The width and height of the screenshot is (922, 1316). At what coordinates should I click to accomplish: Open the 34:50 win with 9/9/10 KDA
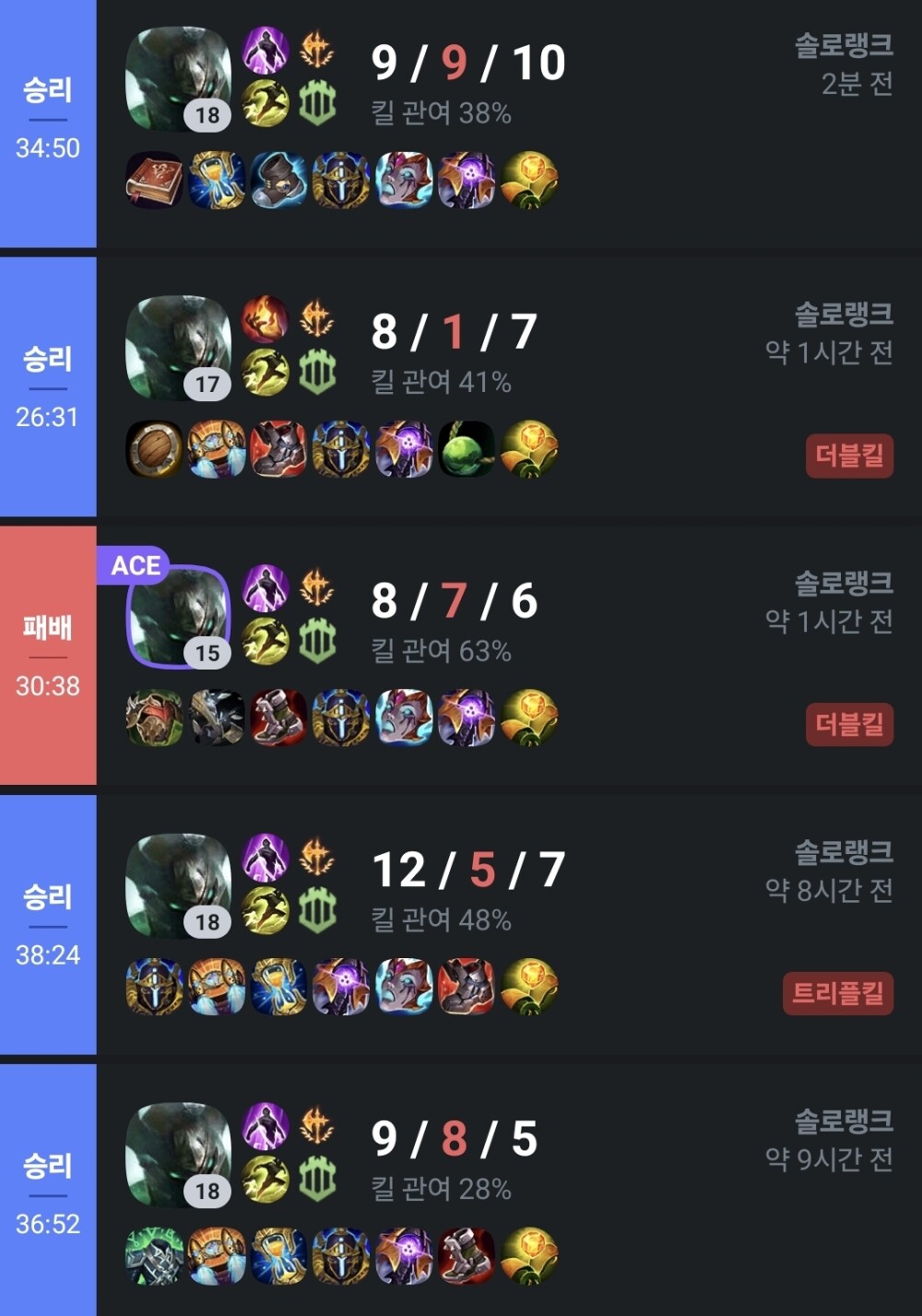645,120
